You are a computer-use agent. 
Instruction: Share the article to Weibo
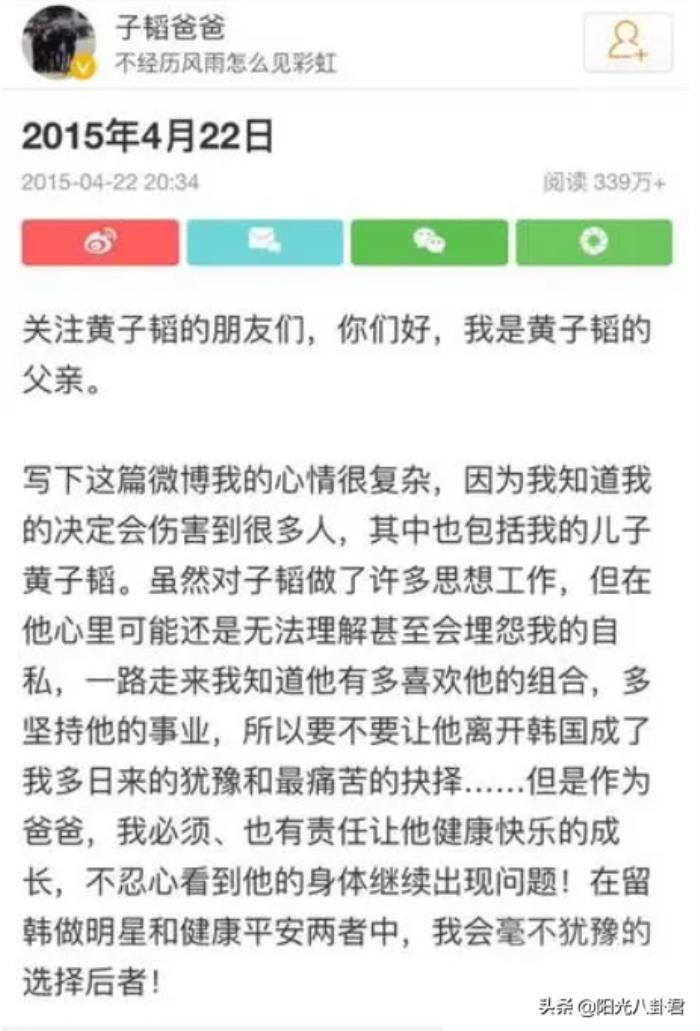point(100,242)
